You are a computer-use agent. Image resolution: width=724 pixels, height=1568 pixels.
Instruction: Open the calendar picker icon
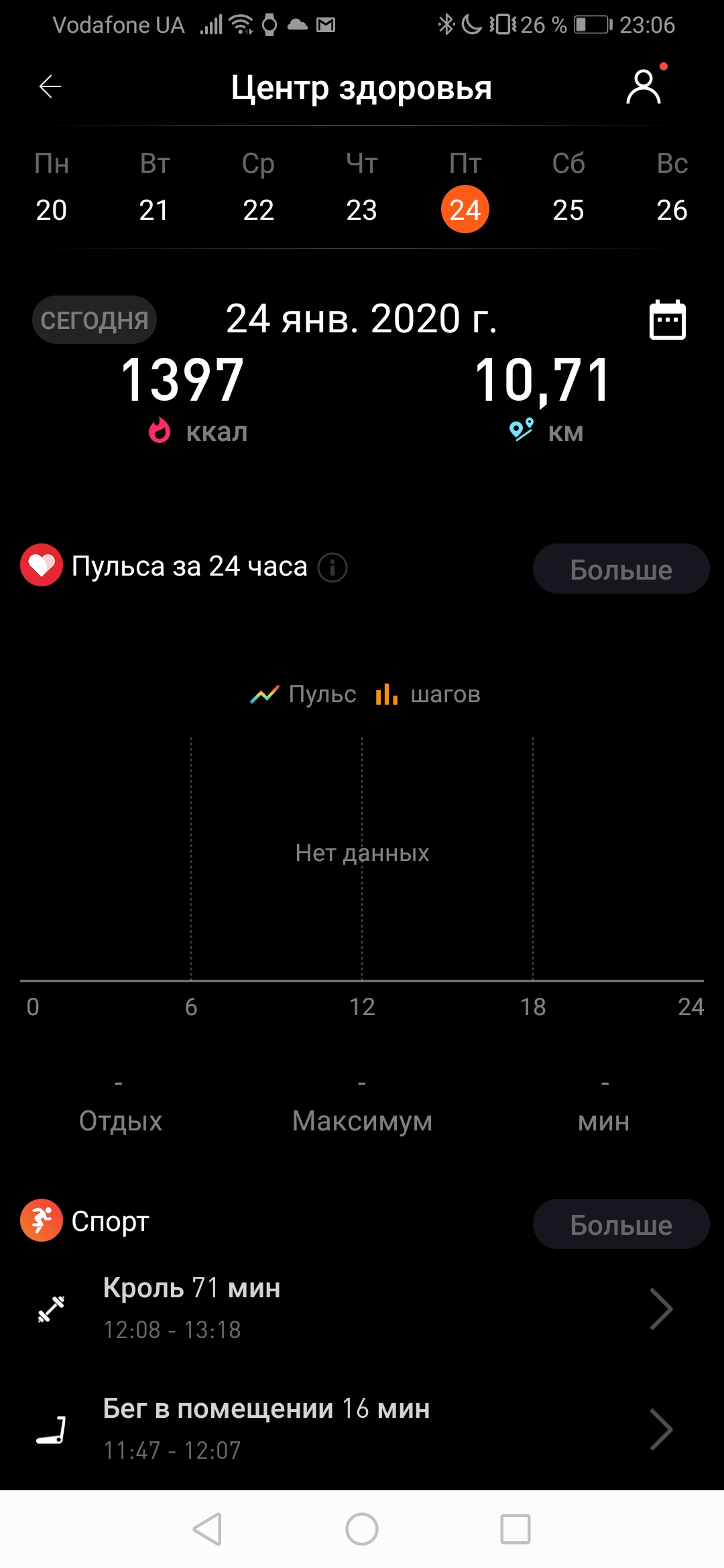pyautogui.click(x=668, y=320)
